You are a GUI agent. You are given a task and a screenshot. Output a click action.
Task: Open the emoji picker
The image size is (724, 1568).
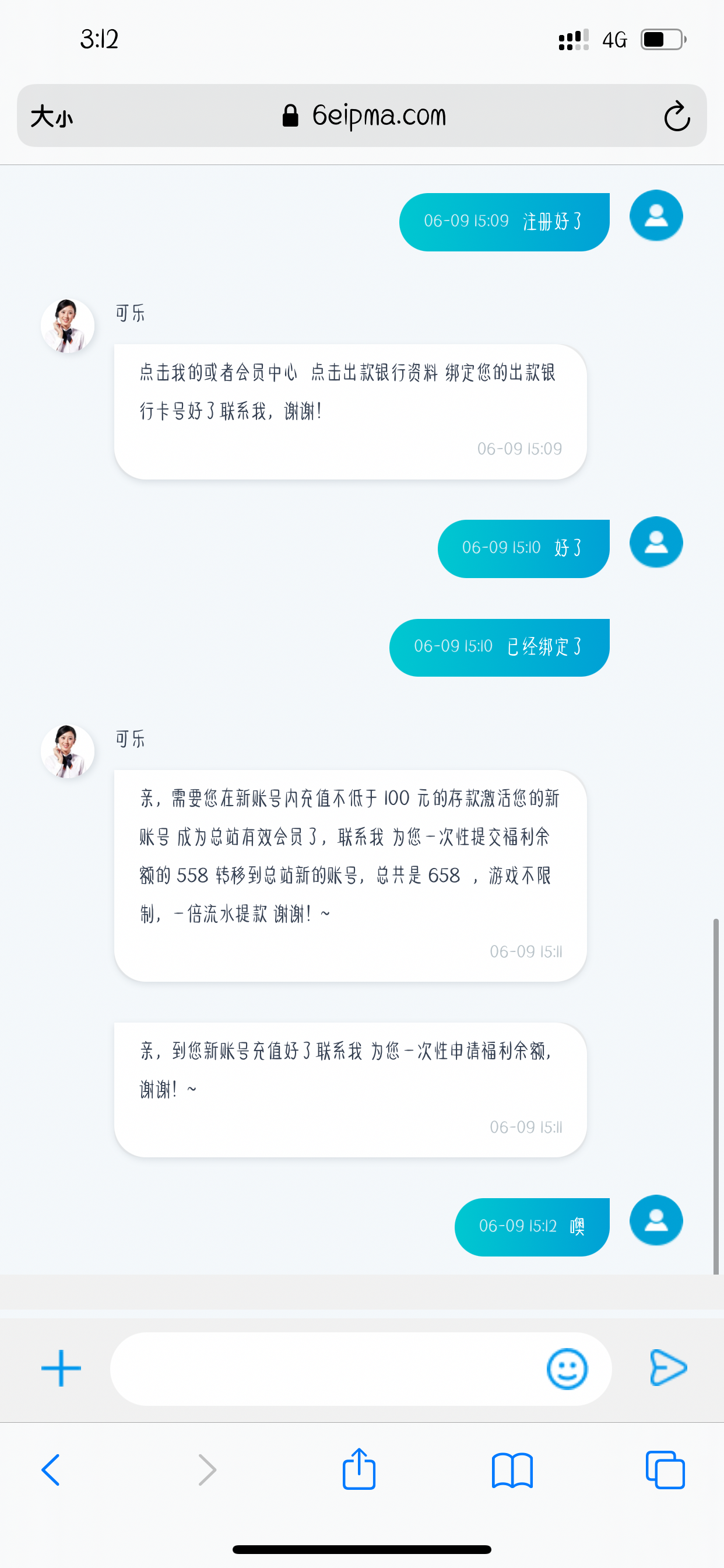coord(567,1369)
